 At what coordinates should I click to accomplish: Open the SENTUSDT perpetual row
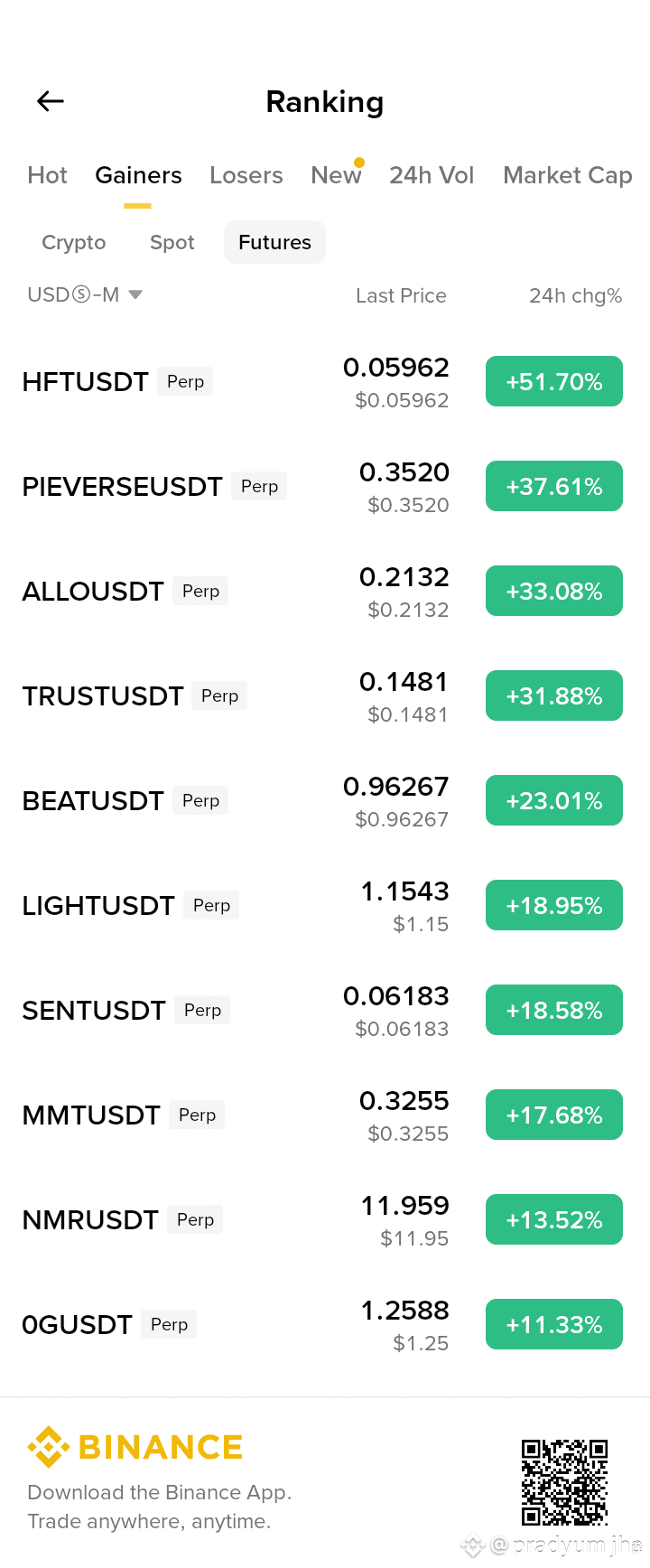(325, 1010)
